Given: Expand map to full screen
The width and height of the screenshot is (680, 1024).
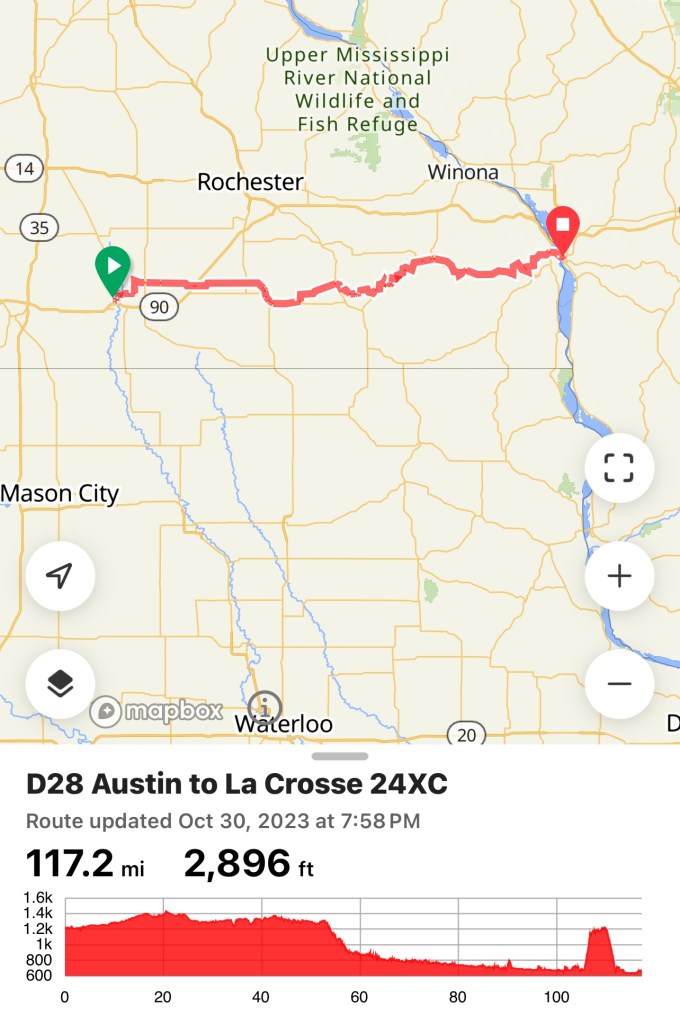Looking at the screenshot, I should pos(619,468).
